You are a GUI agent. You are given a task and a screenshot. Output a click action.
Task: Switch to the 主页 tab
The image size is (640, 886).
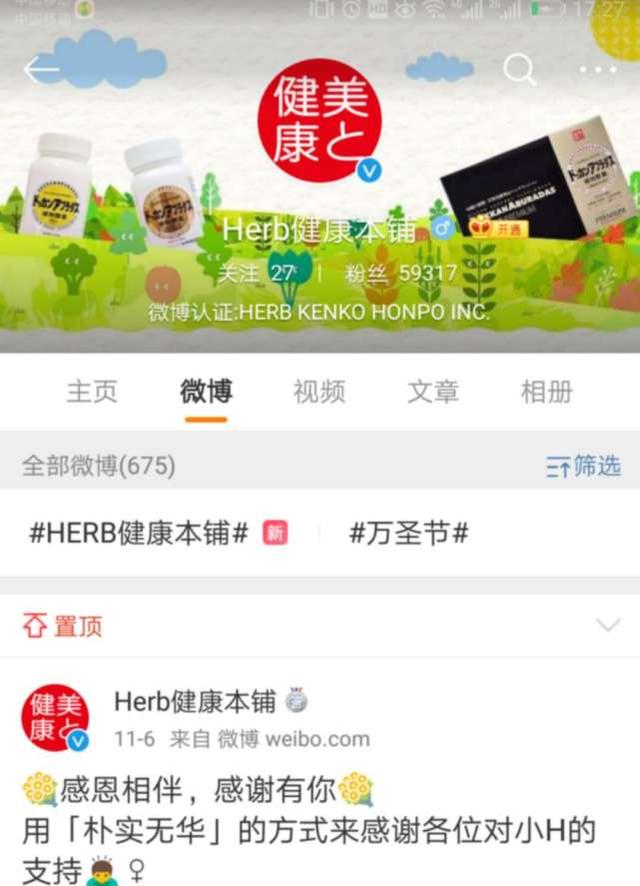click(92, 392)
